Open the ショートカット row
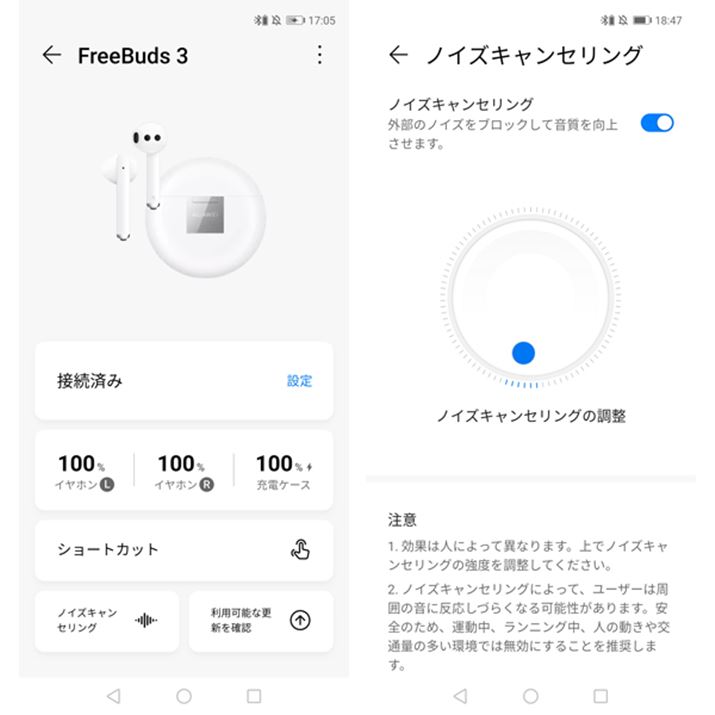 click(184, 550)
